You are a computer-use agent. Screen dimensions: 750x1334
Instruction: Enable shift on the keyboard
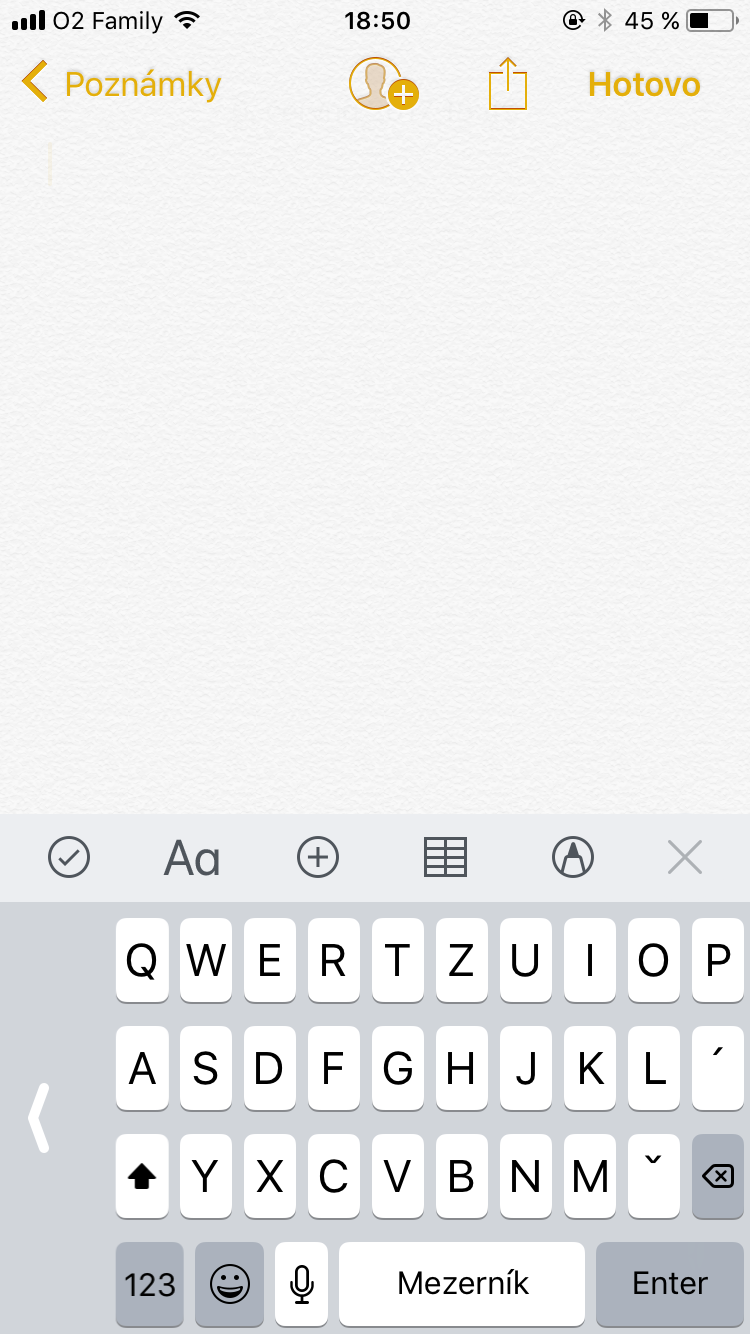click(x=142, y=1176)
